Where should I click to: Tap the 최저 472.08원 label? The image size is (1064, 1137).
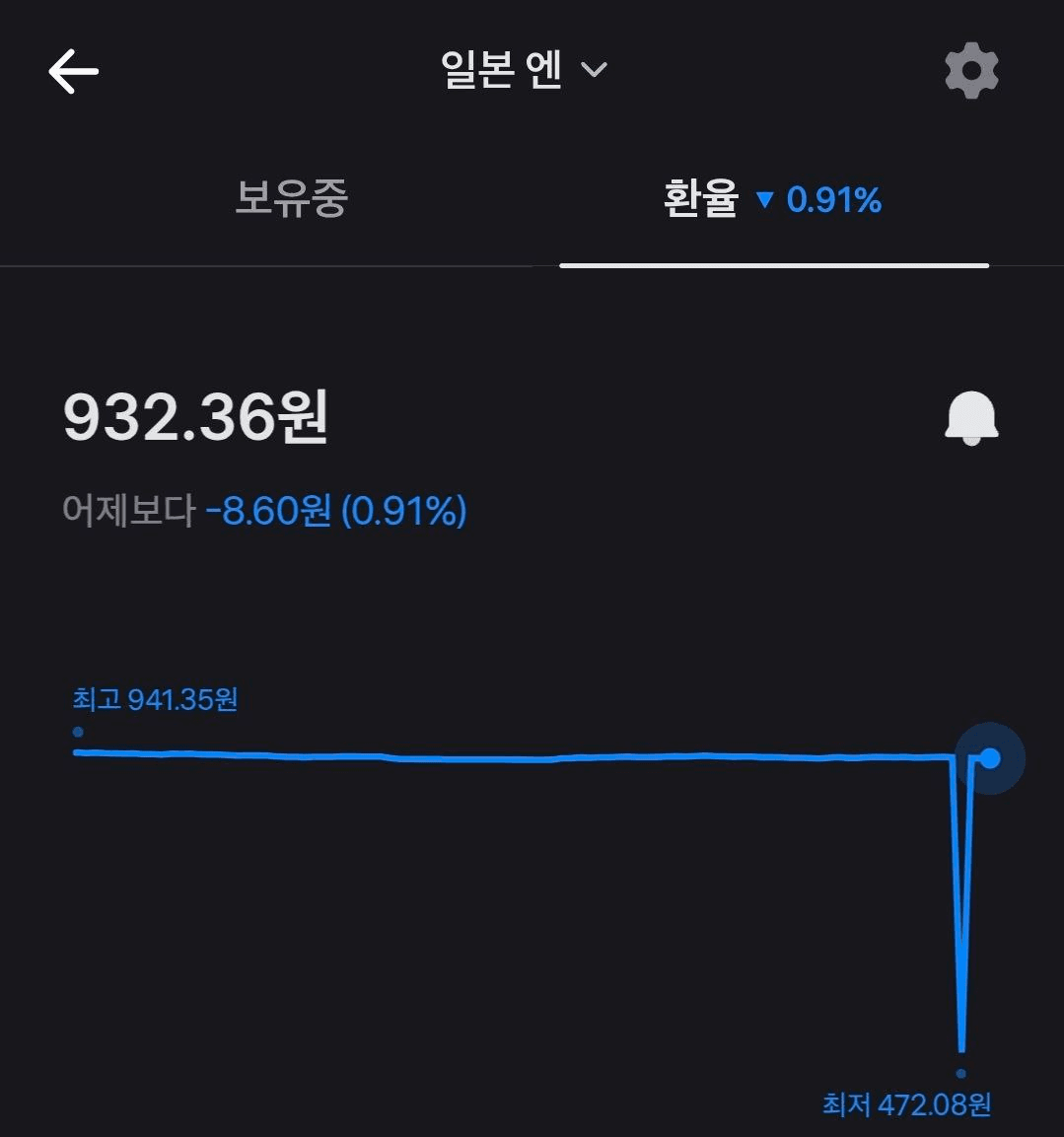point(908,1105)
